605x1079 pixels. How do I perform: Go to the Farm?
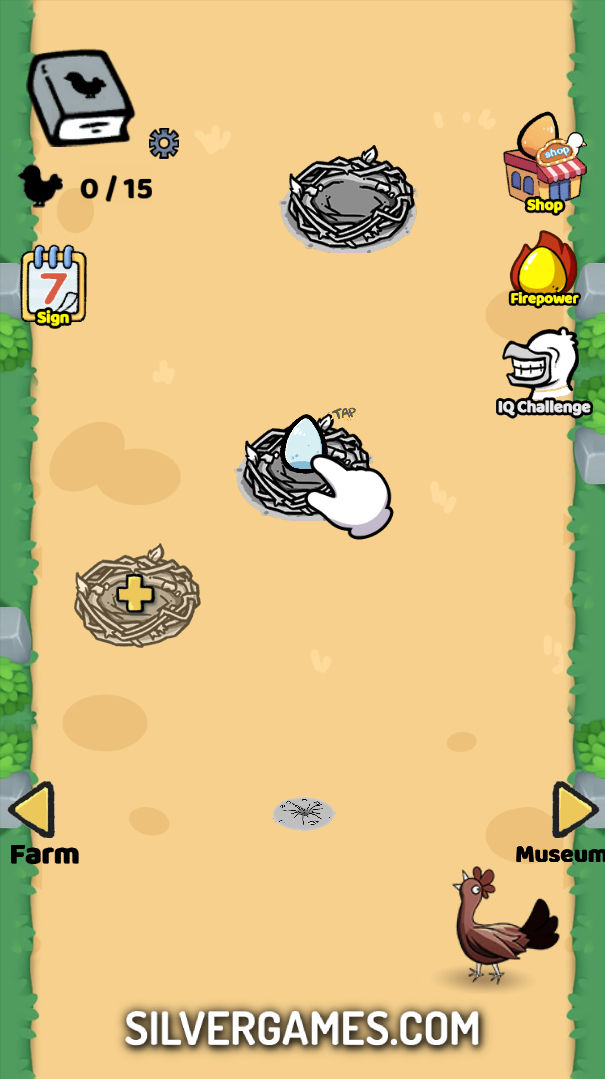click(33, 812)
